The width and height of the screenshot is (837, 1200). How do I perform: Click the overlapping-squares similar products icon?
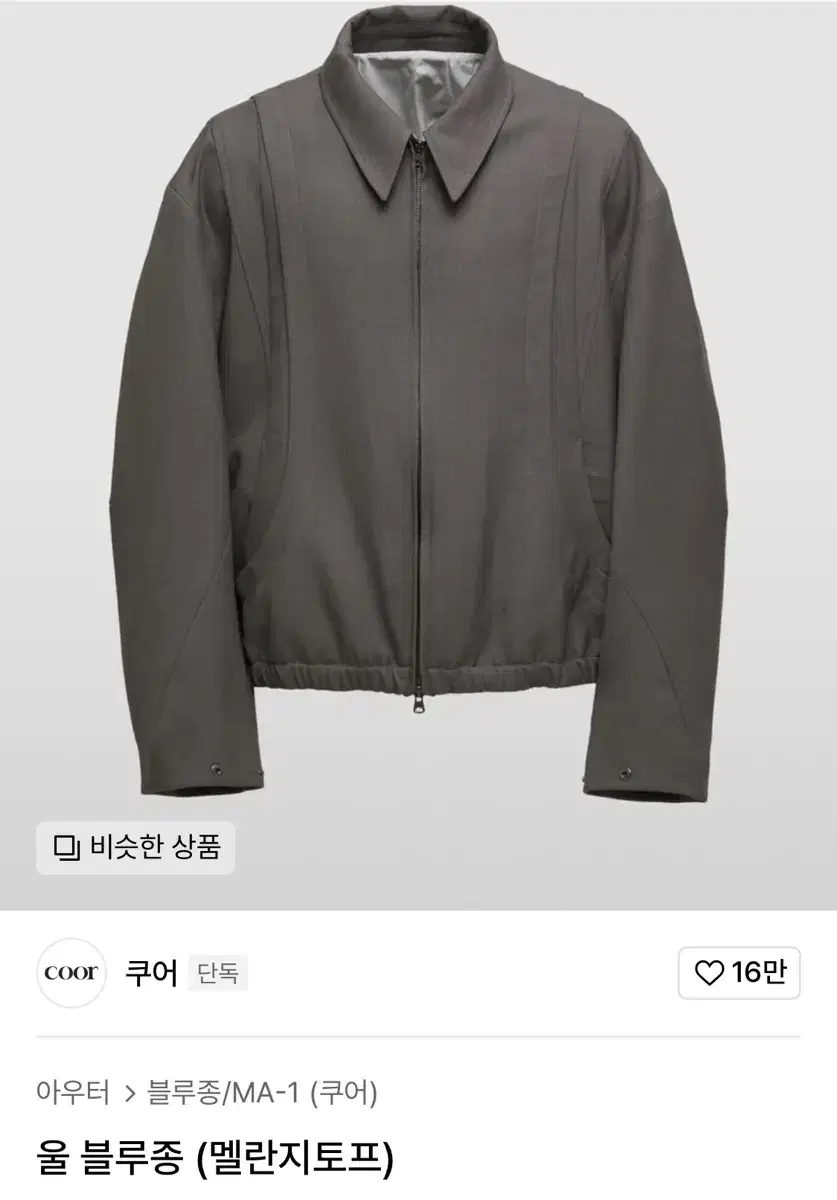(66, 850)
